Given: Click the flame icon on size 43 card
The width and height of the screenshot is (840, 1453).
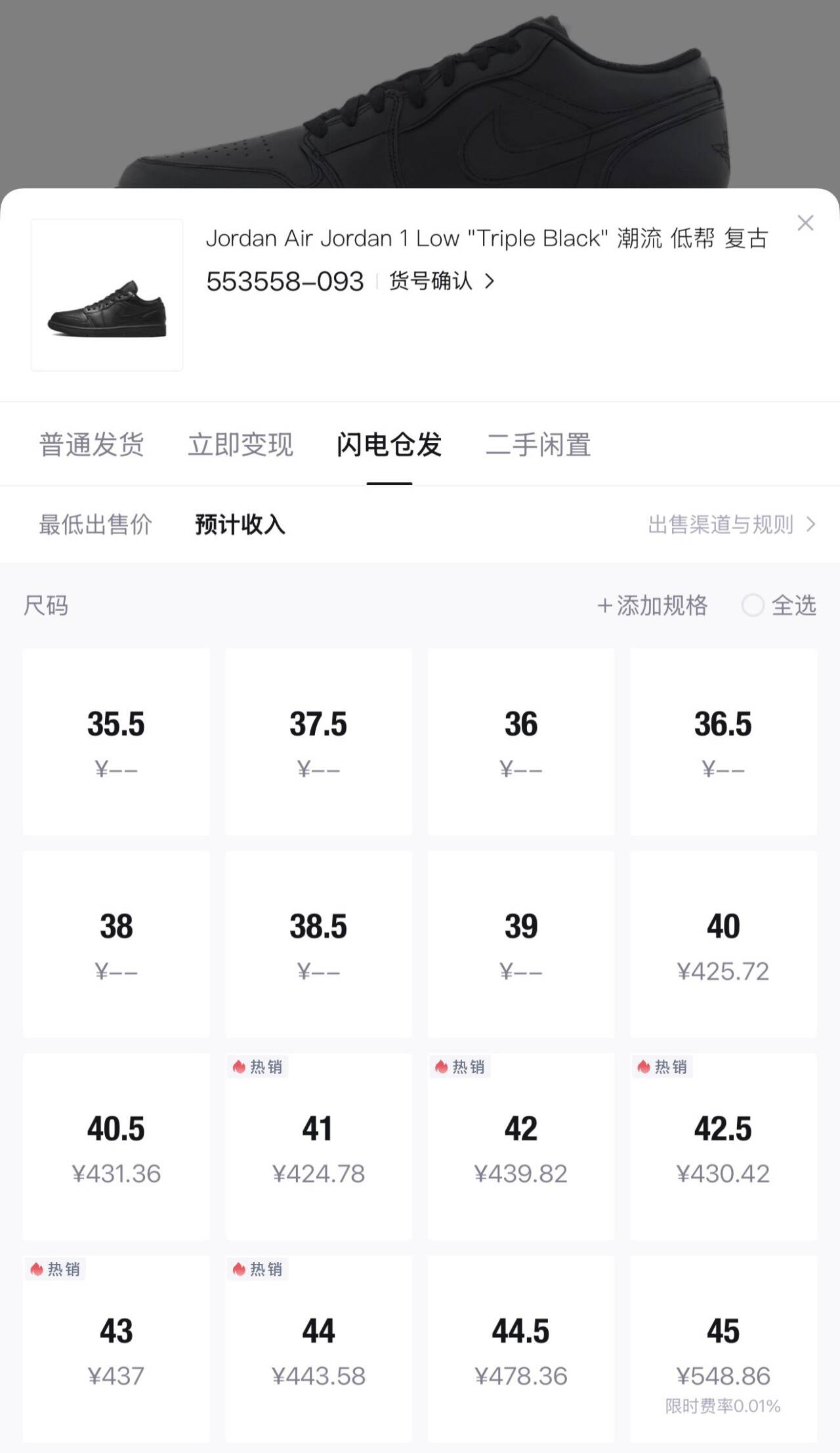Looking at the screenshot, I should pyautogui.click(x=37, y=1269).
